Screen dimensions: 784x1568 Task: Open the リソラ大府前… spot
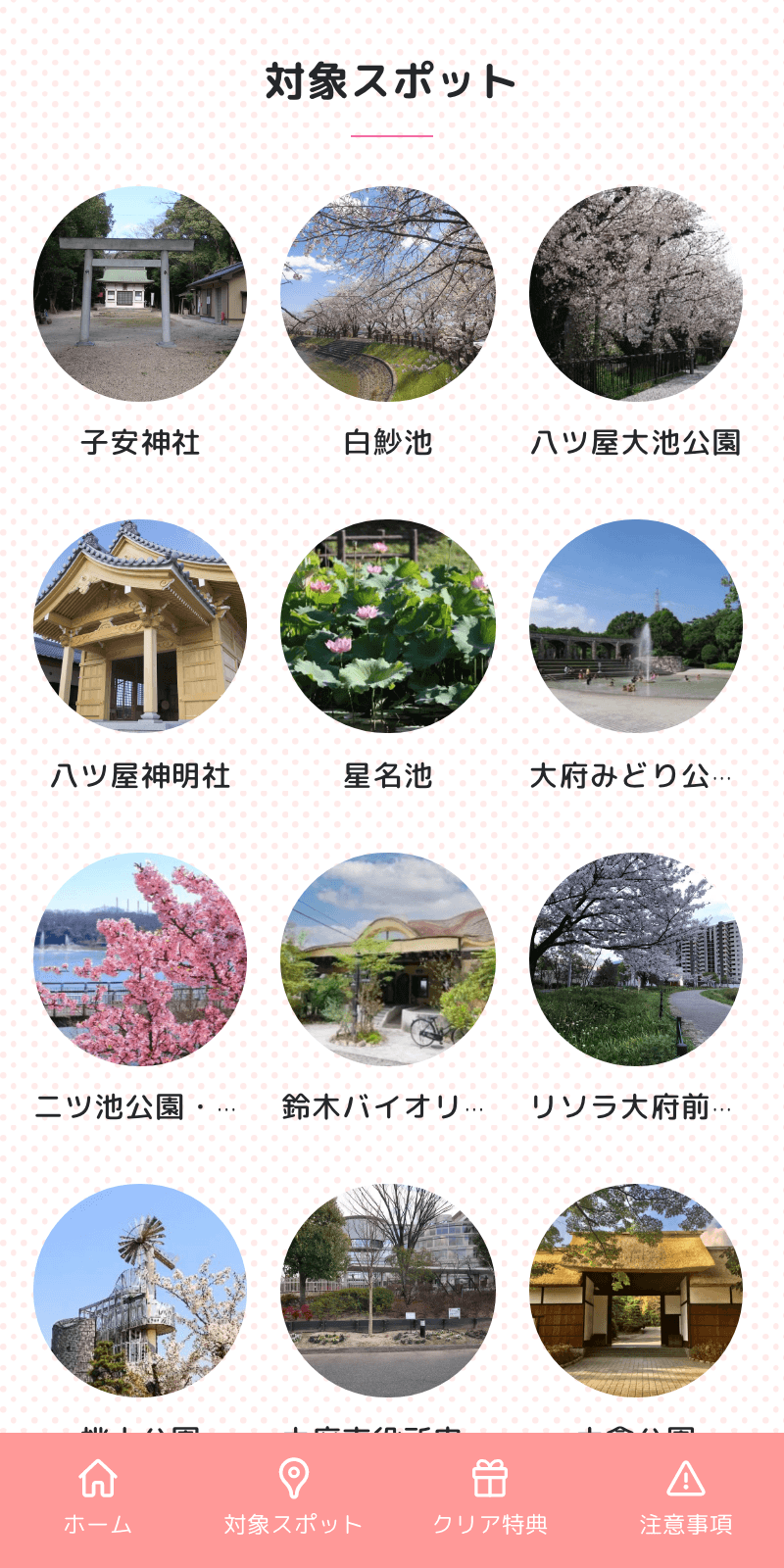click(636, 960)
